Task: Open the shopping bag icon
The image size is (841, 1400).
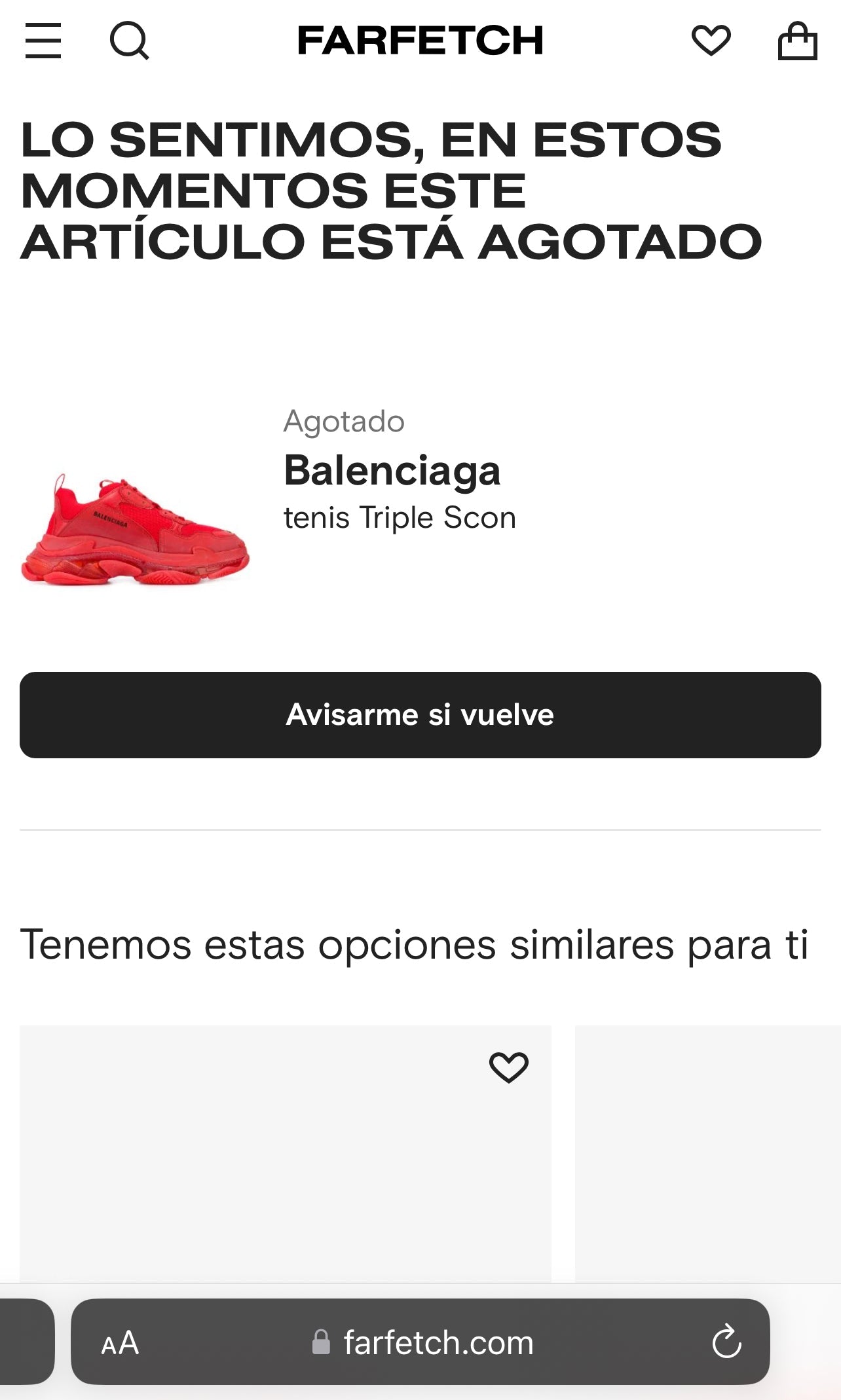Action: 796,41
